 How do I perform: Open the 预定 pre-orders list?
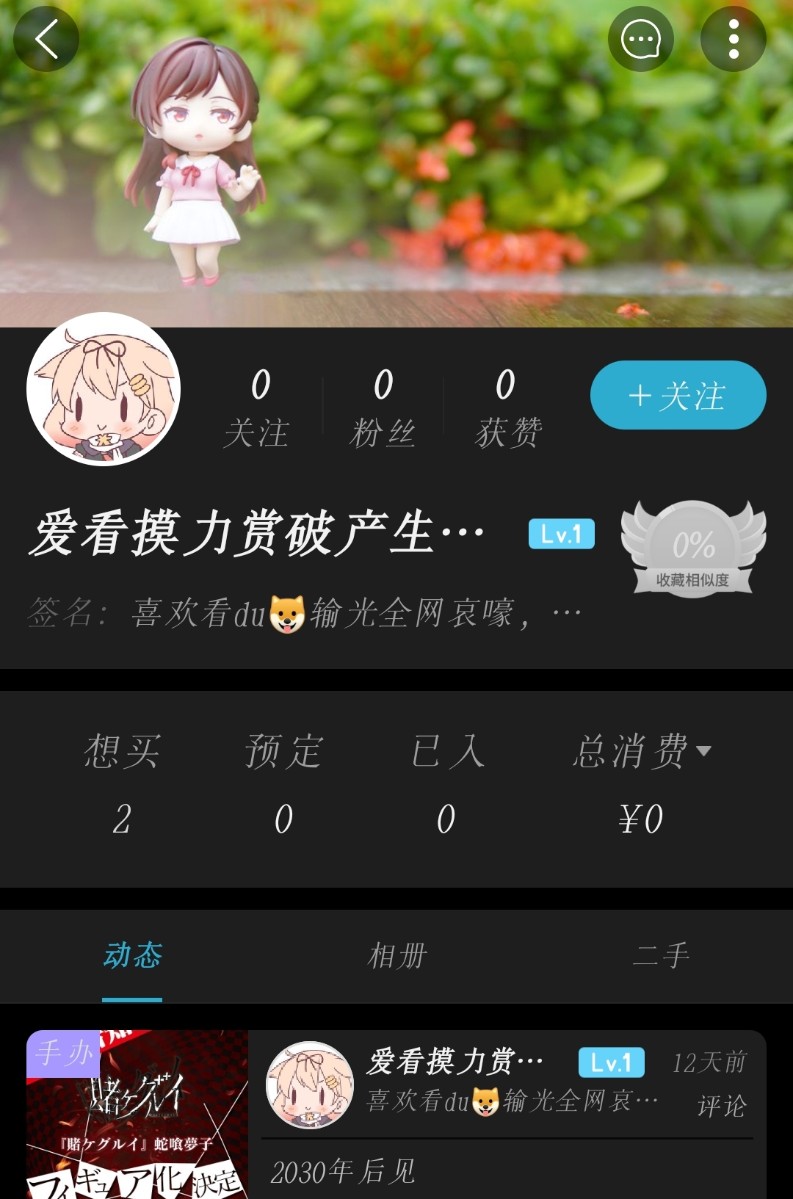(x=284, y=784)
